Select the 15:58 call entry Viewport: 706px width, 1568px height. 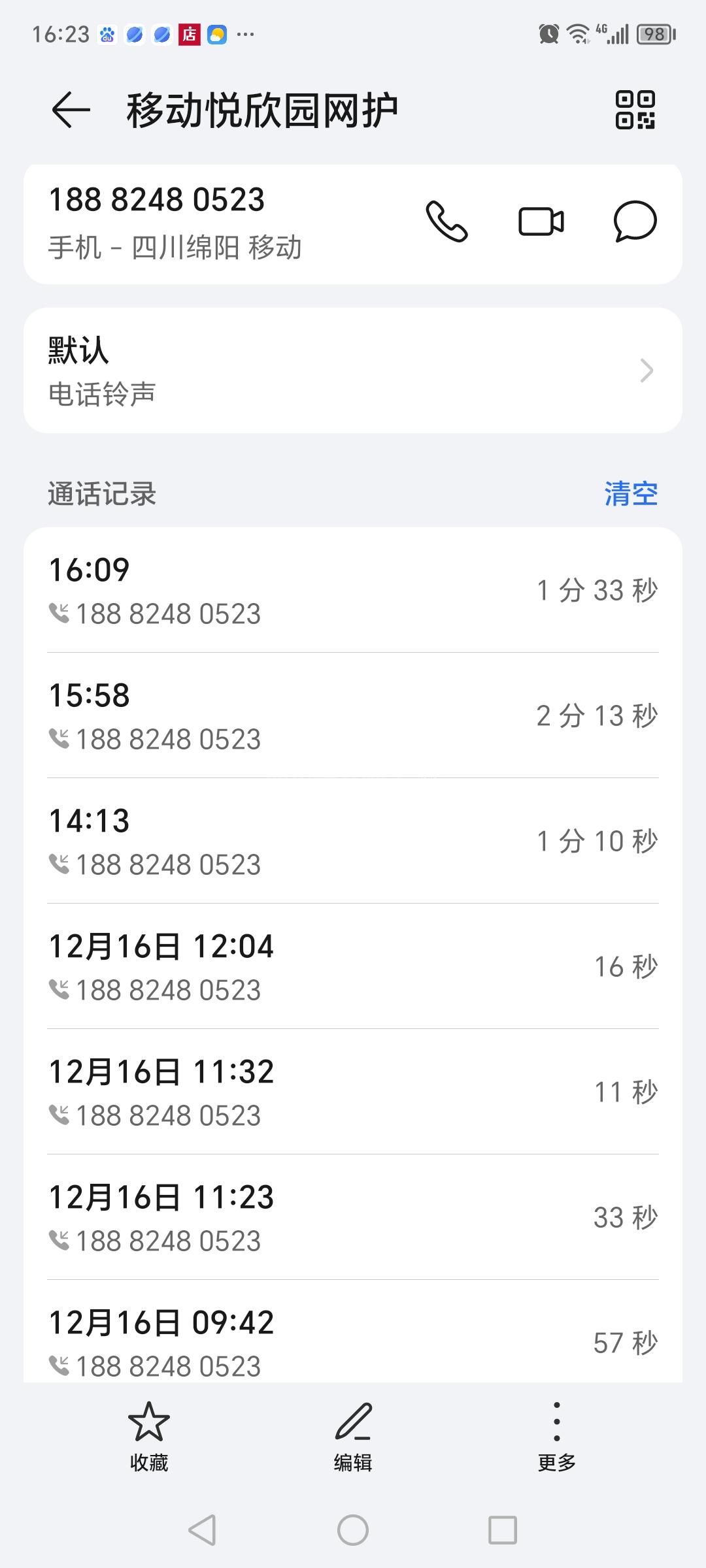[353, 715]
